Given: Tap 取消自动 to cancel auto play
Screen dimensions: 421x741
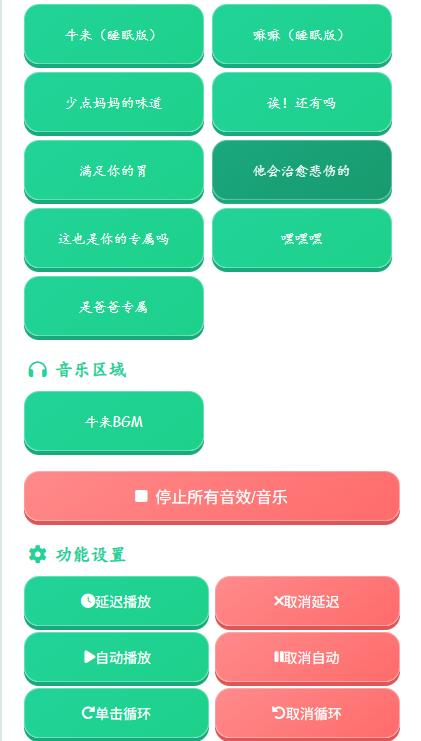Looking at the screenshot, I should 307,658.
